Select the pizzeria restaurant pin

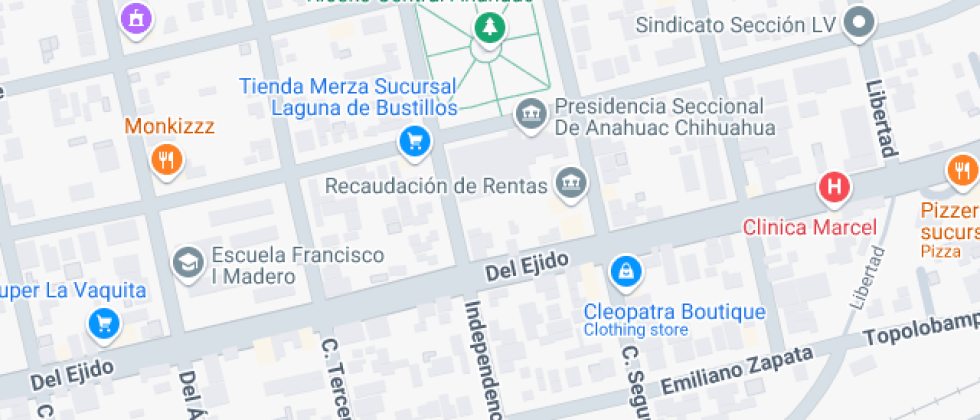click(962, 169)
